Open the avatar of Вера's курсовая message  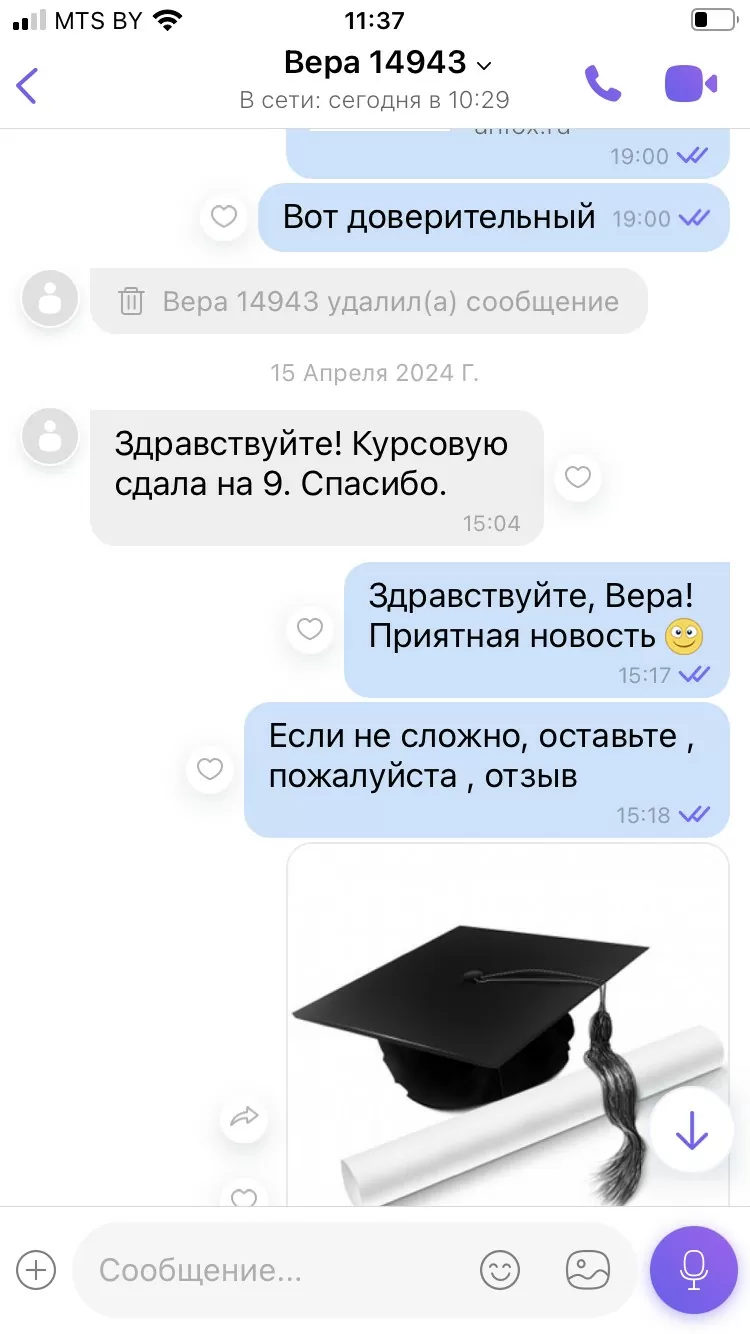coord(50,436)
